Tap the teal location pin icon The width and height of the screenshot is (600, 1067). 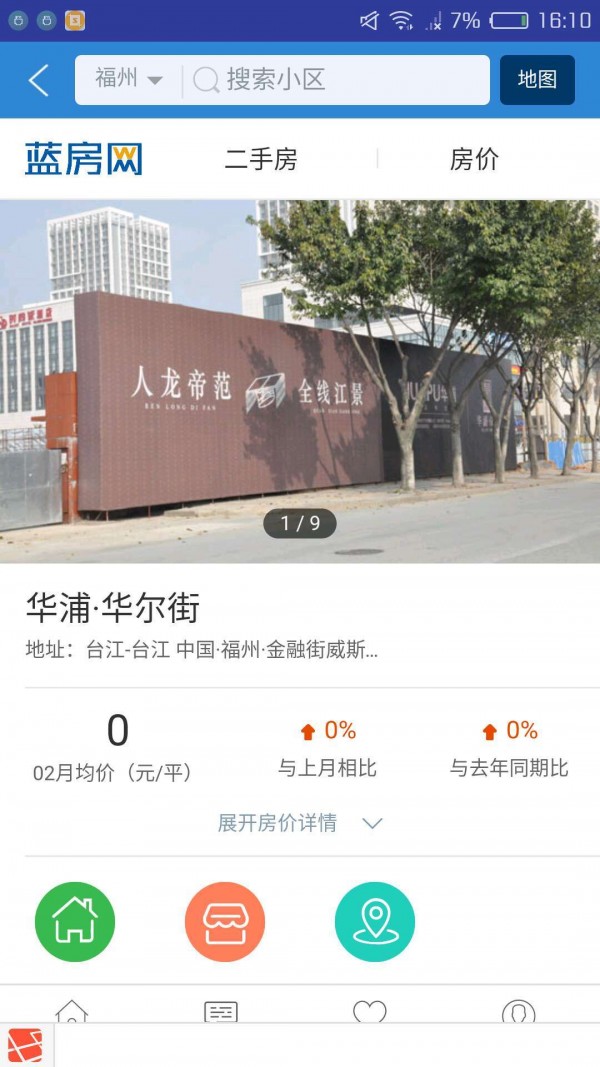pyautogui.click(x=375, y=921)
